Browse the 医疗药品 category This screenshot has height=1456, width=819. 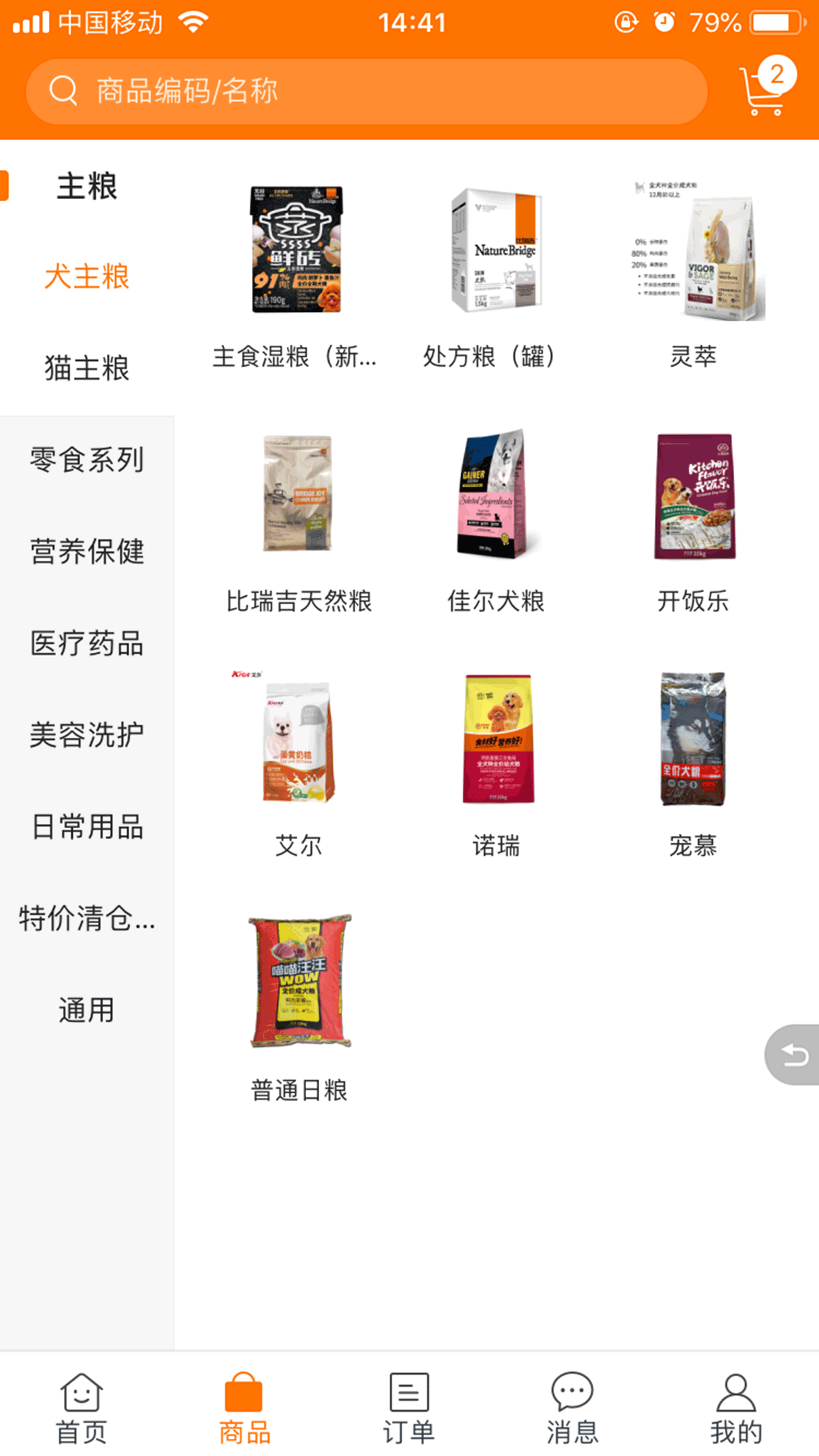pyautogui.click(x=86, y=645)
